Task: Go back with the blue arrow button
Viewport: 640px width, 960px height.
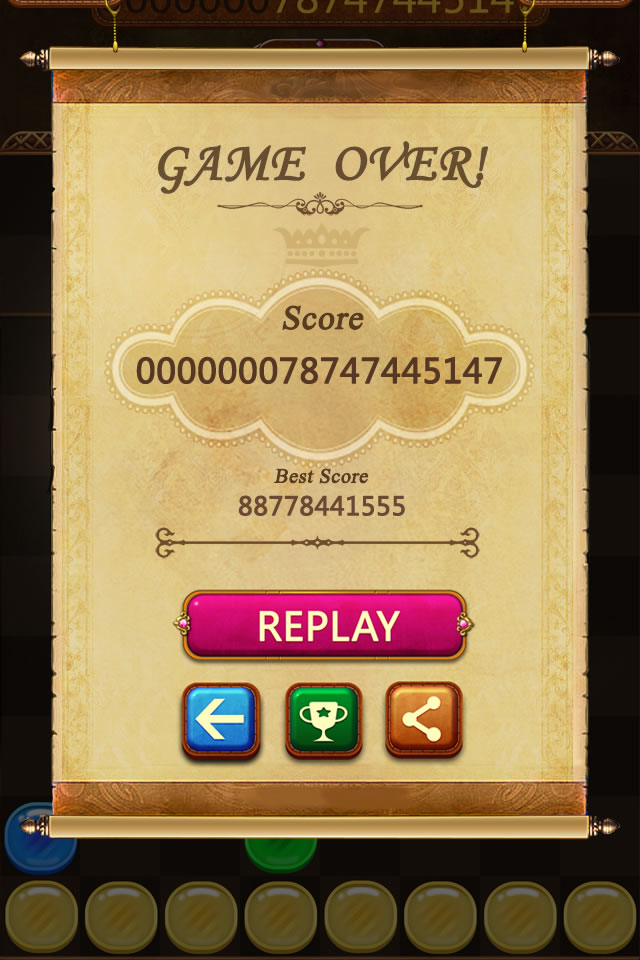Action: click(221, 718)
